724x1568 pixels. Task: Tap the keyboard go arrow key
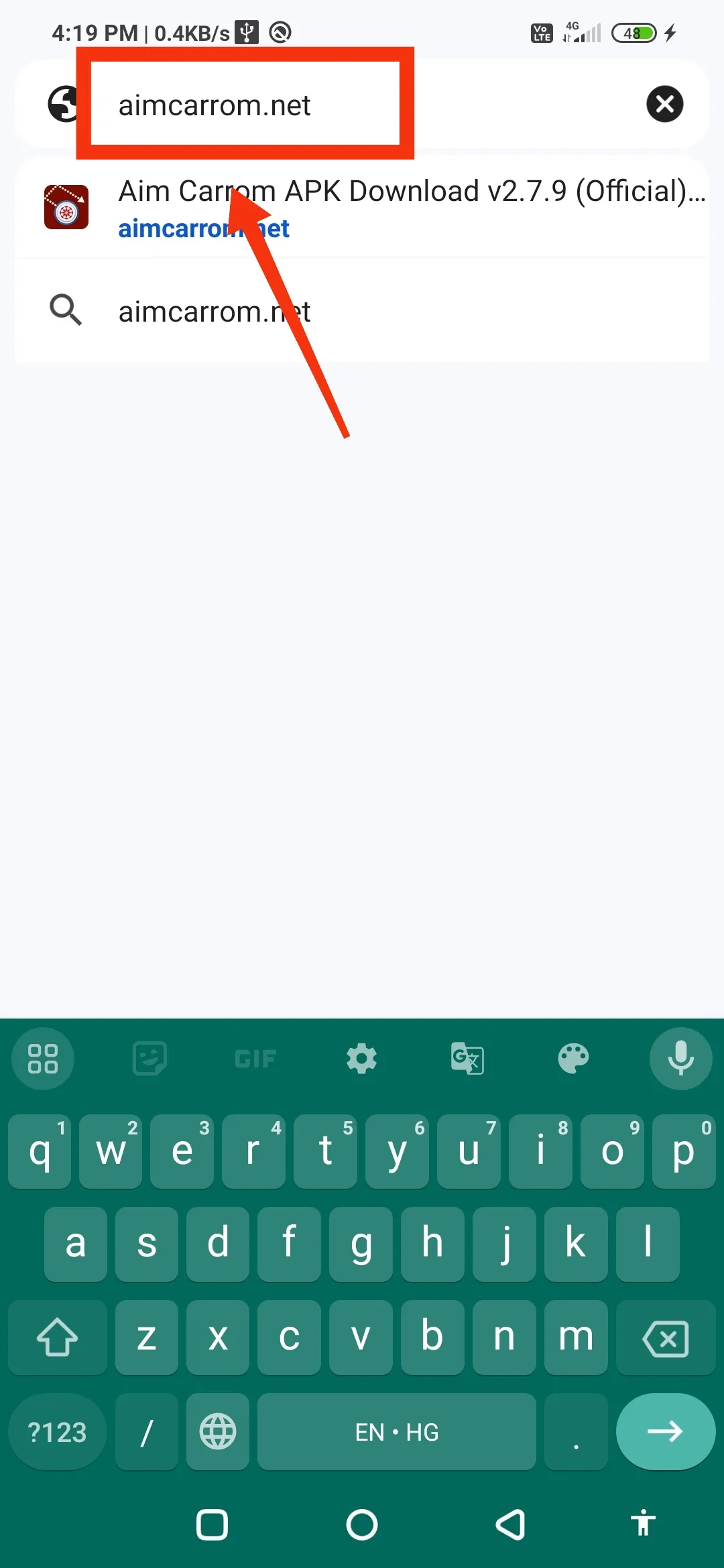click(665, 1432)
